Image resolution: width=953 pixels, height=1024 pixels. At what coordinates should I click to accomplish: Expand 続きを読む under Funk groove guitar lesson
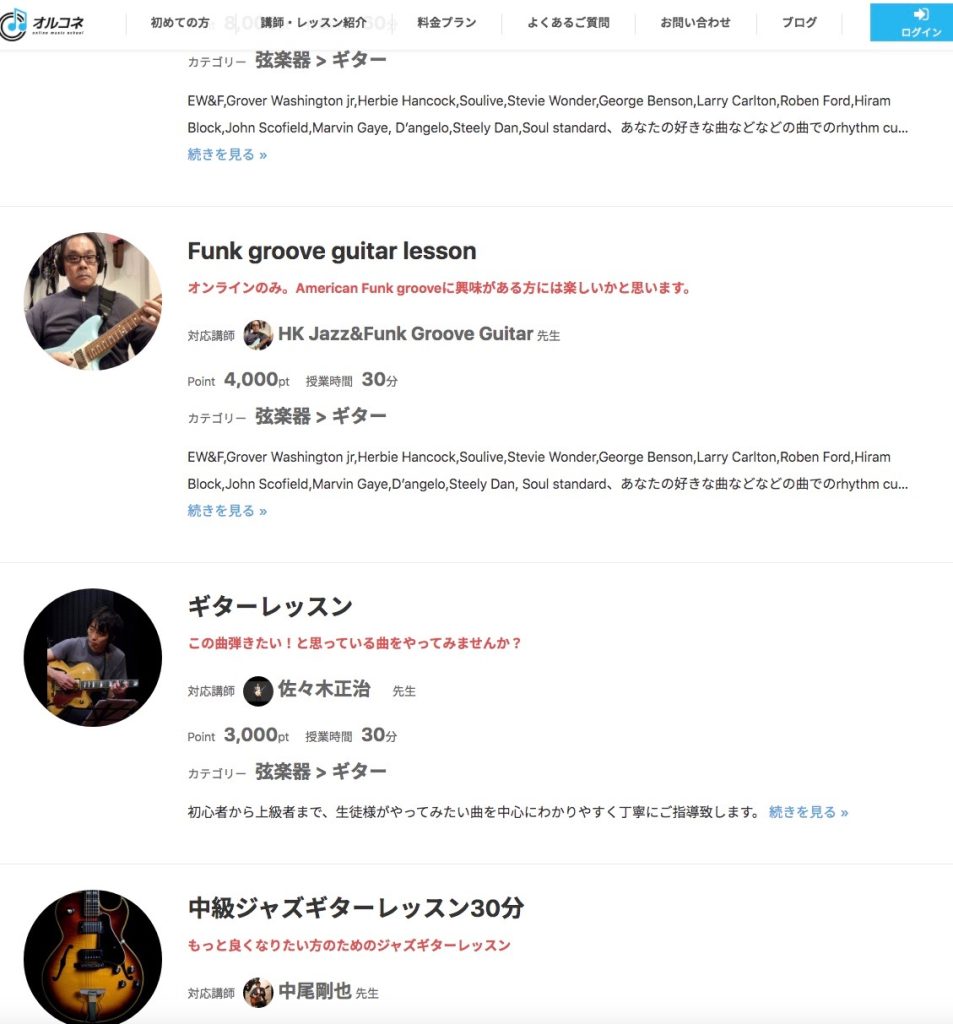click(x=227, y=511)
